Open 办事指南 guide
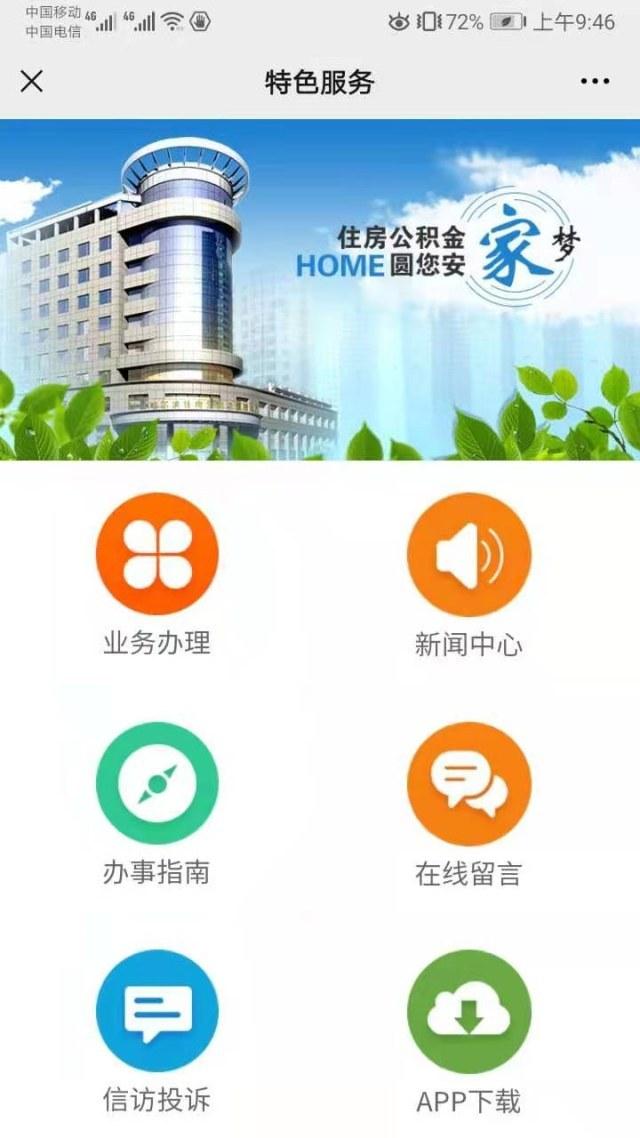Screen dimensions: 640x1138 pyautogui.click(x=157, y=784)
